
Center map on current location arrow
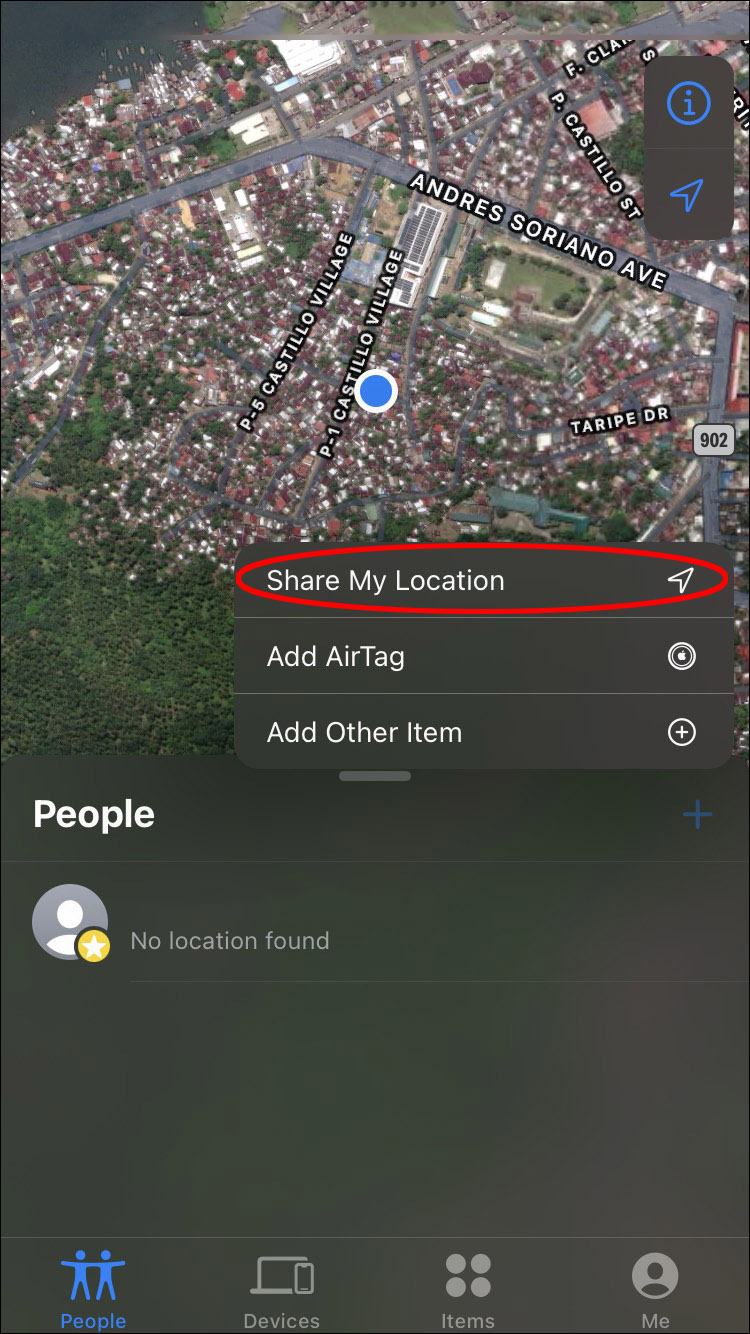(688, 195)
